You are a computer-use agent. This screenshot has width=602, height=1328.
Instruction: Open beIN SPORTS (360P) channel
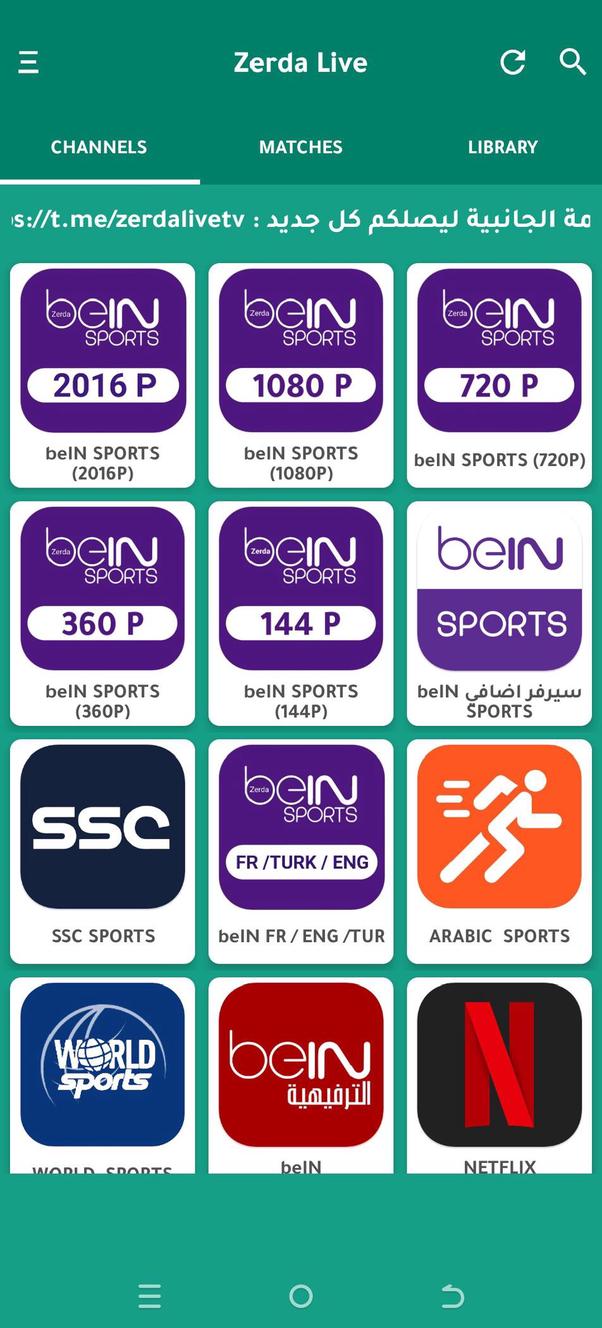click(x=102, y=612)
